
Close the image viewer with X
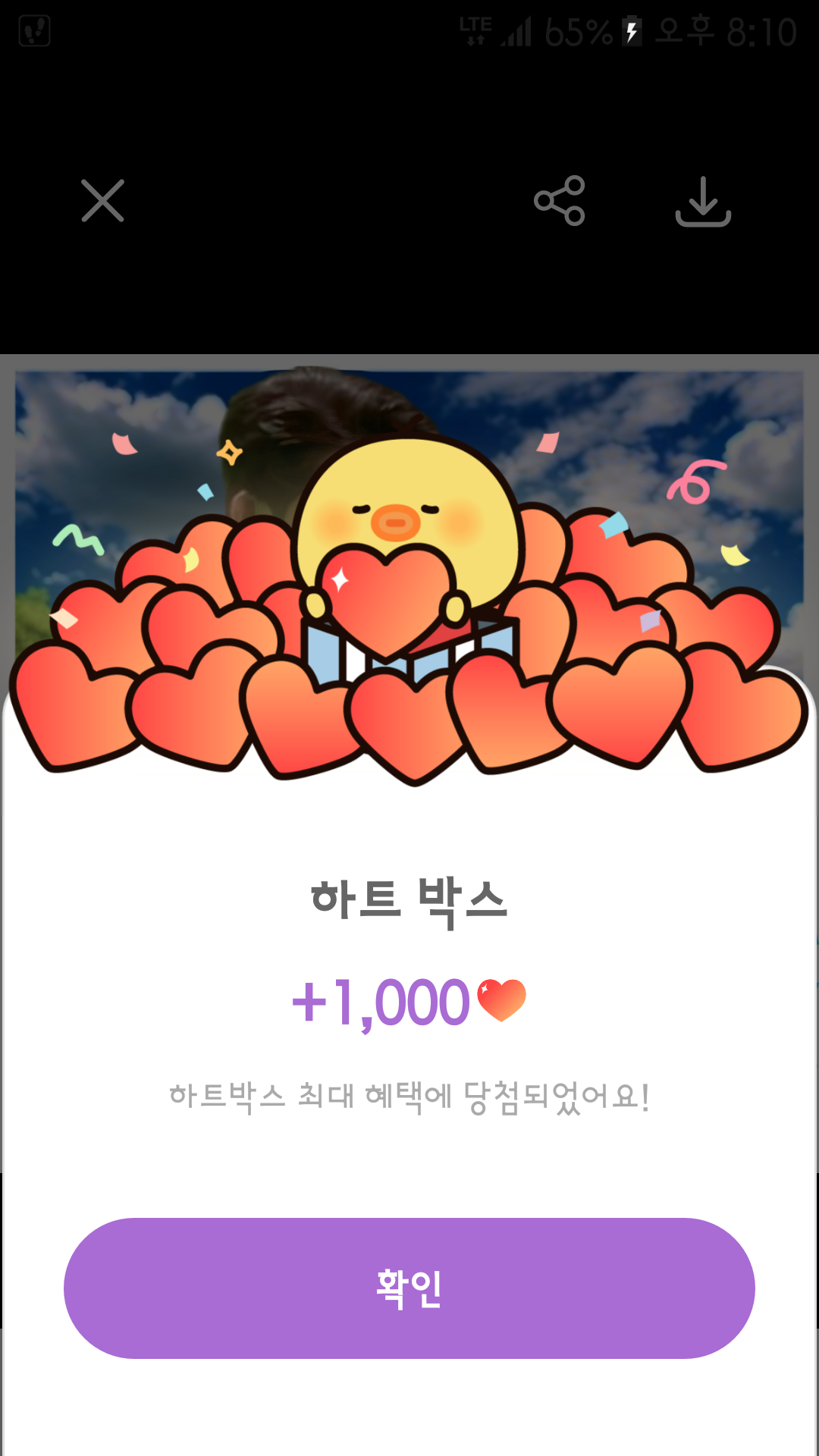point(102,201)
